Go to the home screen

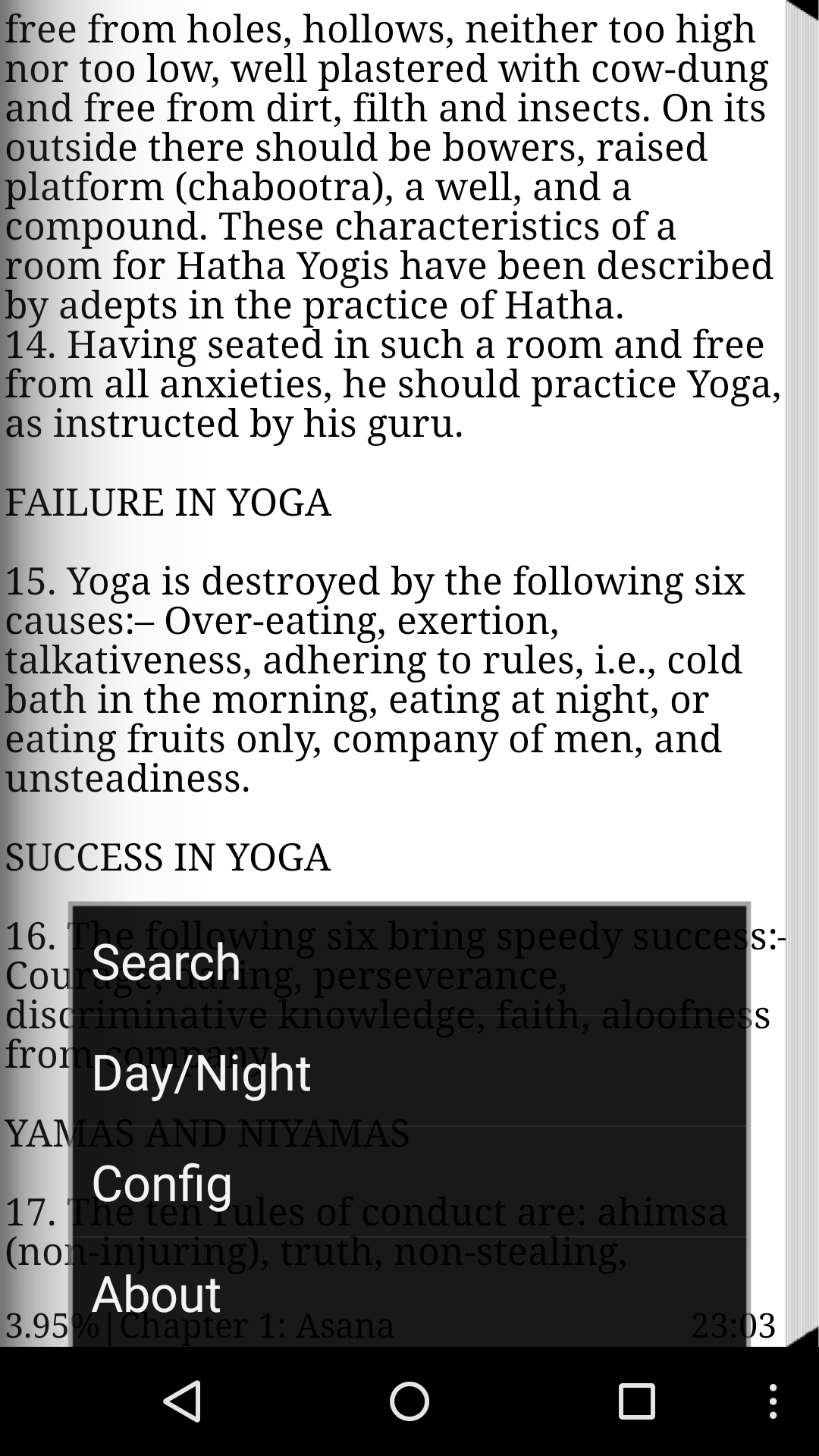pyautogui.click(x=409, y=1401)
